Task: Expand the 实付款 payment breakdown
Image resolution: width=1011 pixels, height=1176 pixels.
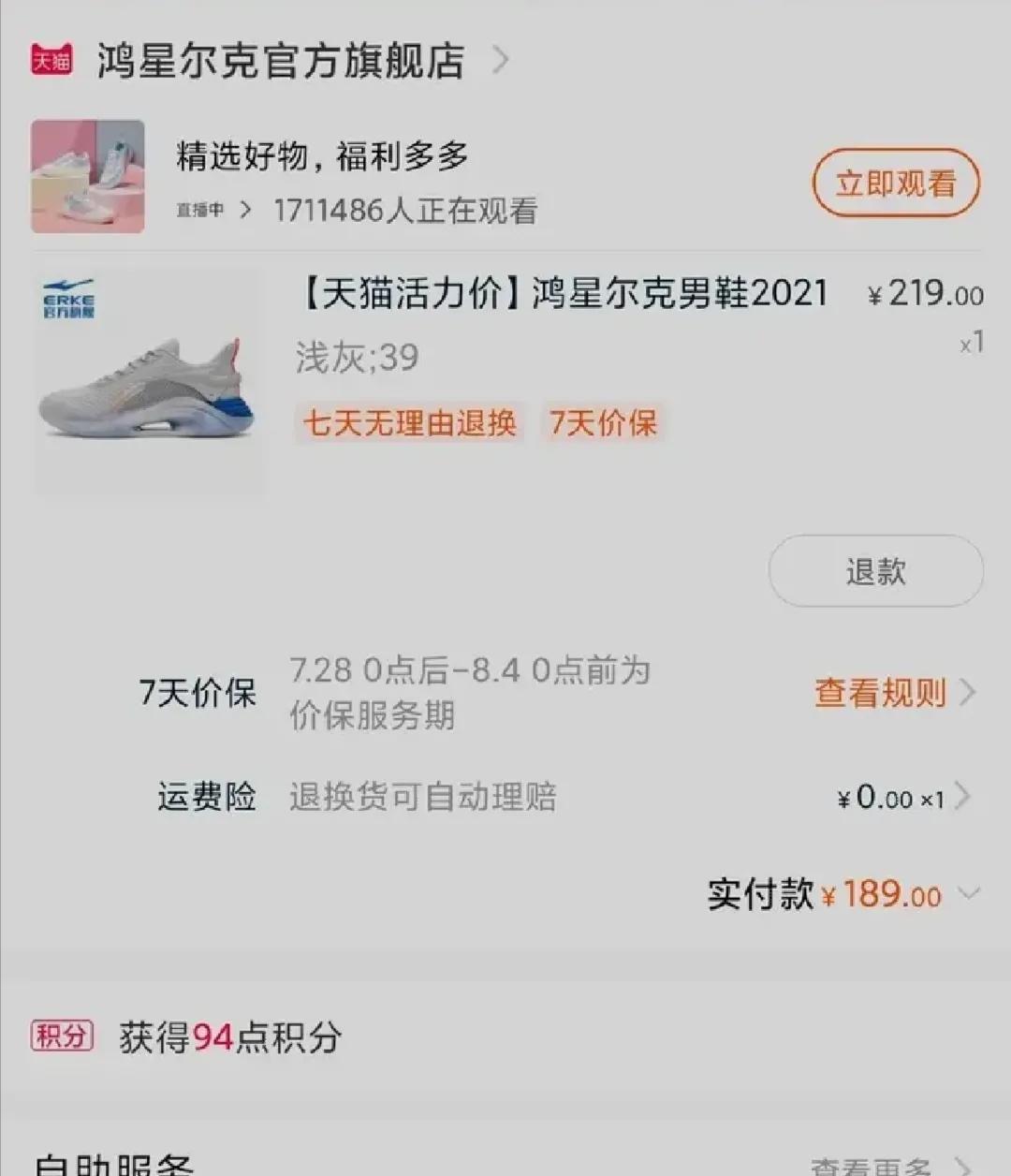Action: pos(969,893)
